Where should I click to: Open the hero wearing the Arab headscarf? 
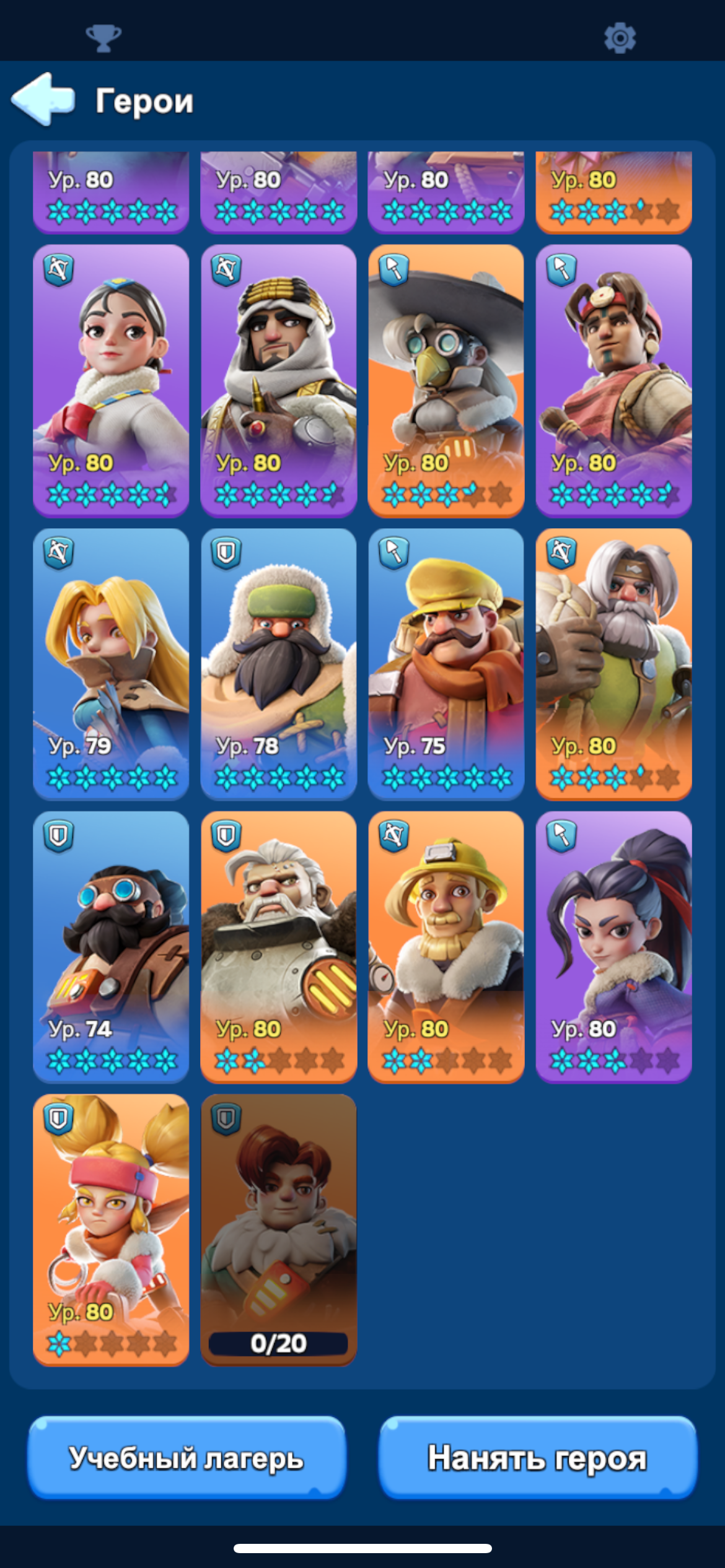(278, 380)
